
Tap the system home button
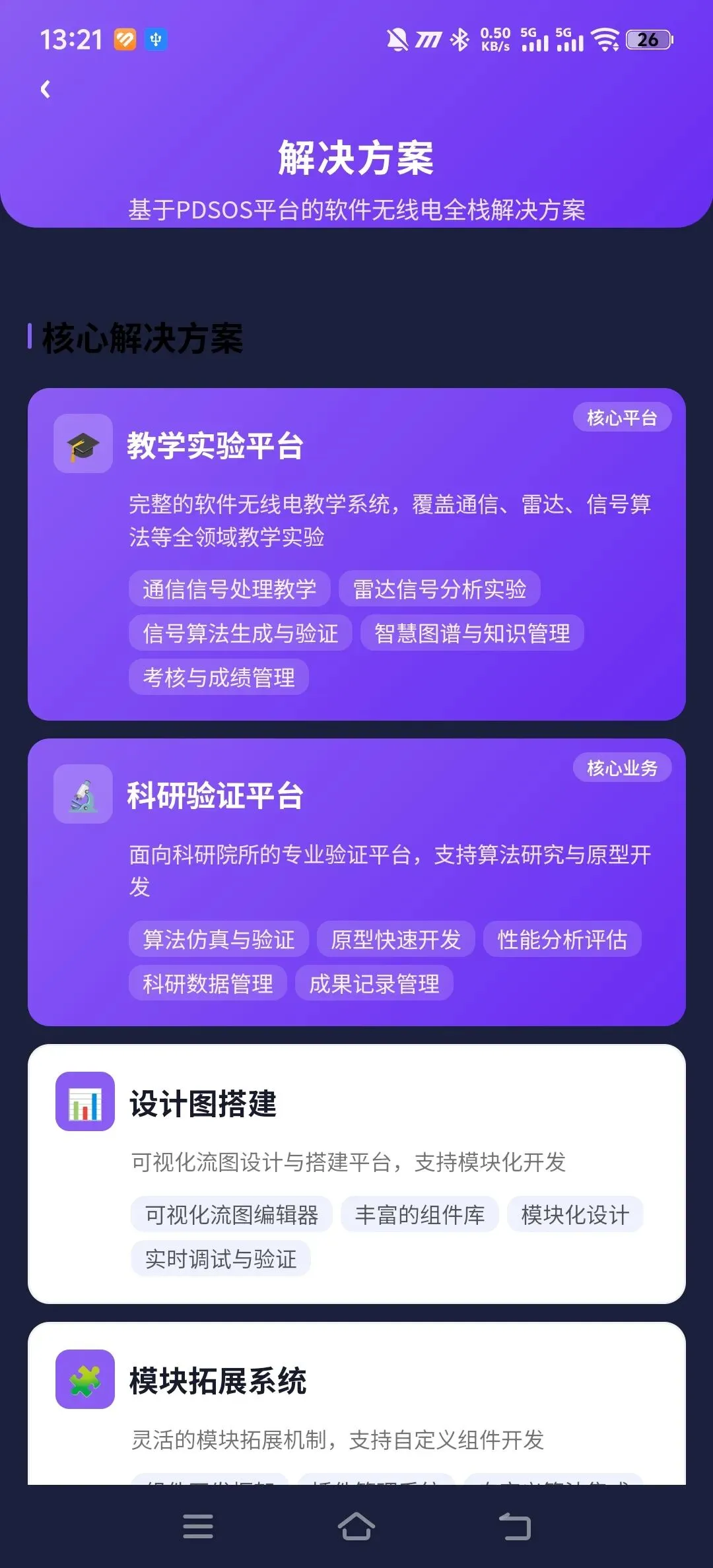pyautogui.click(x=356, y=1526)
